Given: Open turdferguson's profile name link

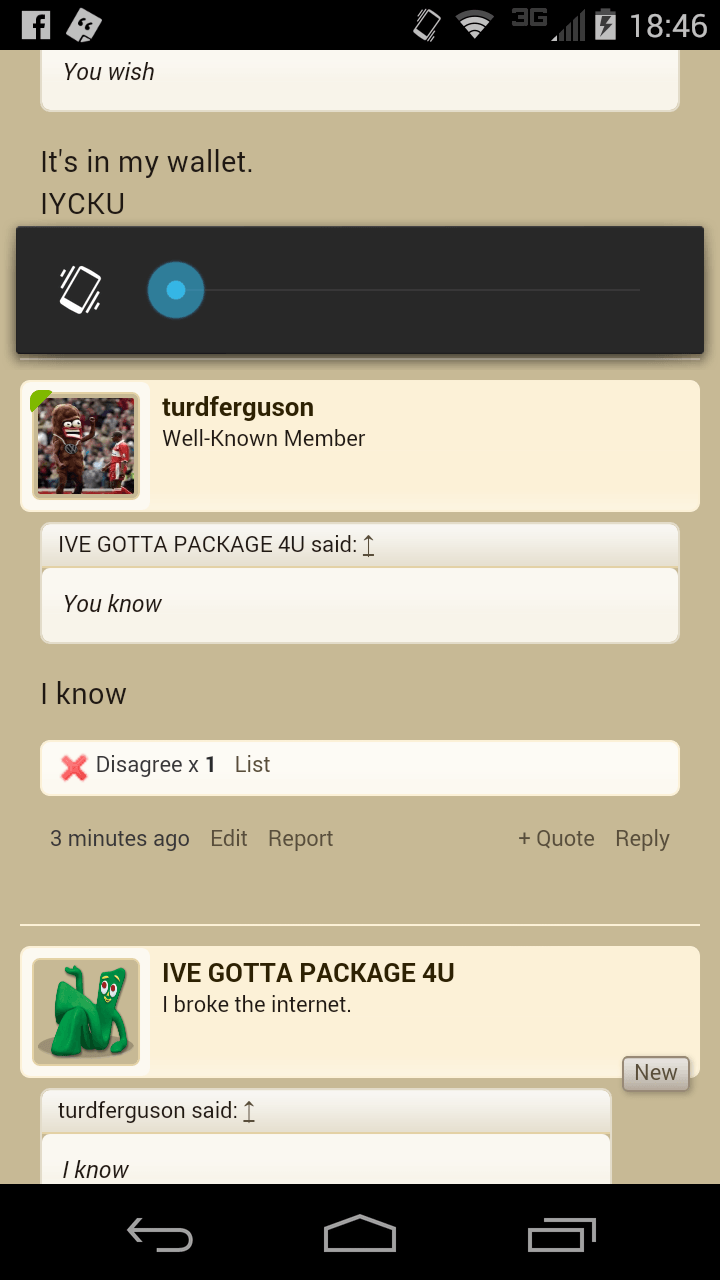Looking at the screenshot, I should point(238,407).
